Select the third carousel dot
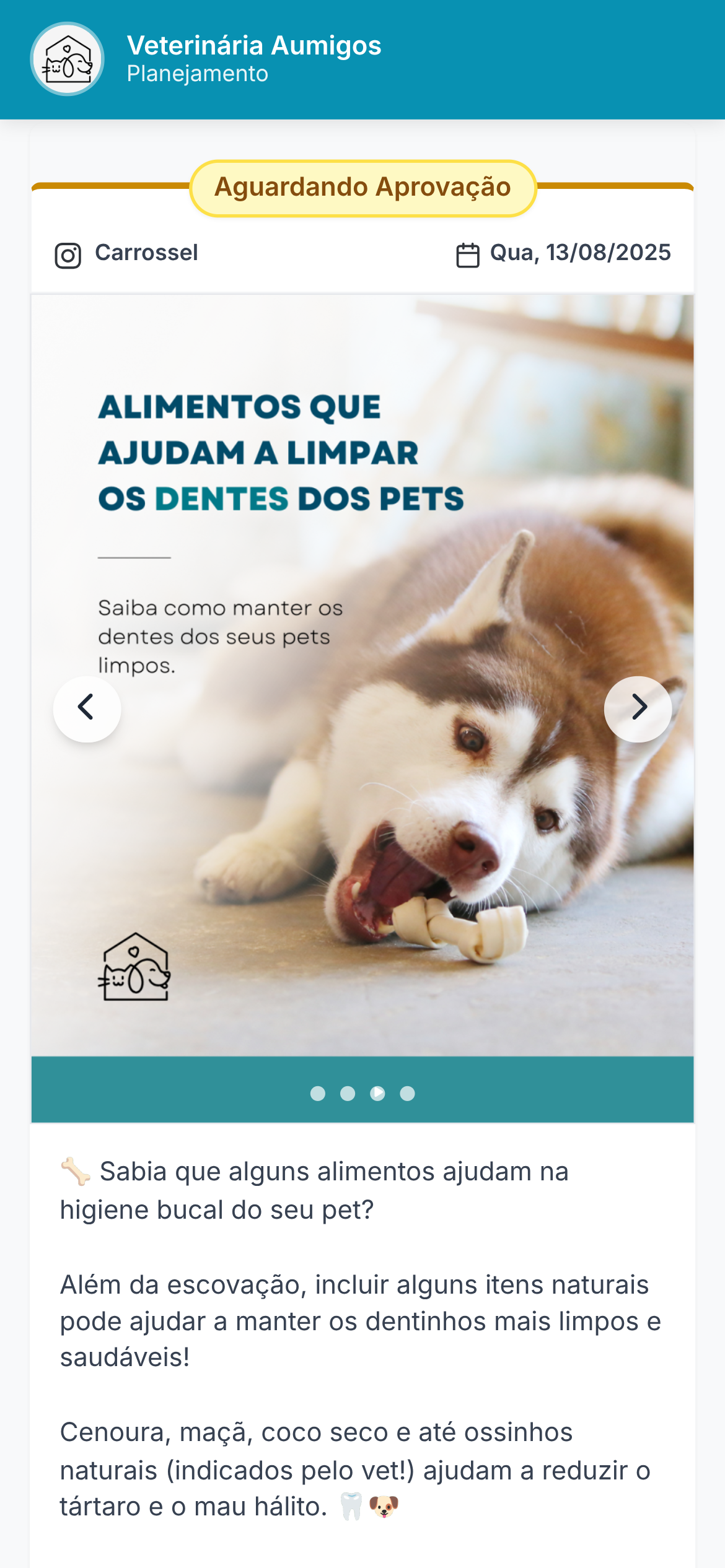Screen dimensions: 725x1568 coord(377,1094)
